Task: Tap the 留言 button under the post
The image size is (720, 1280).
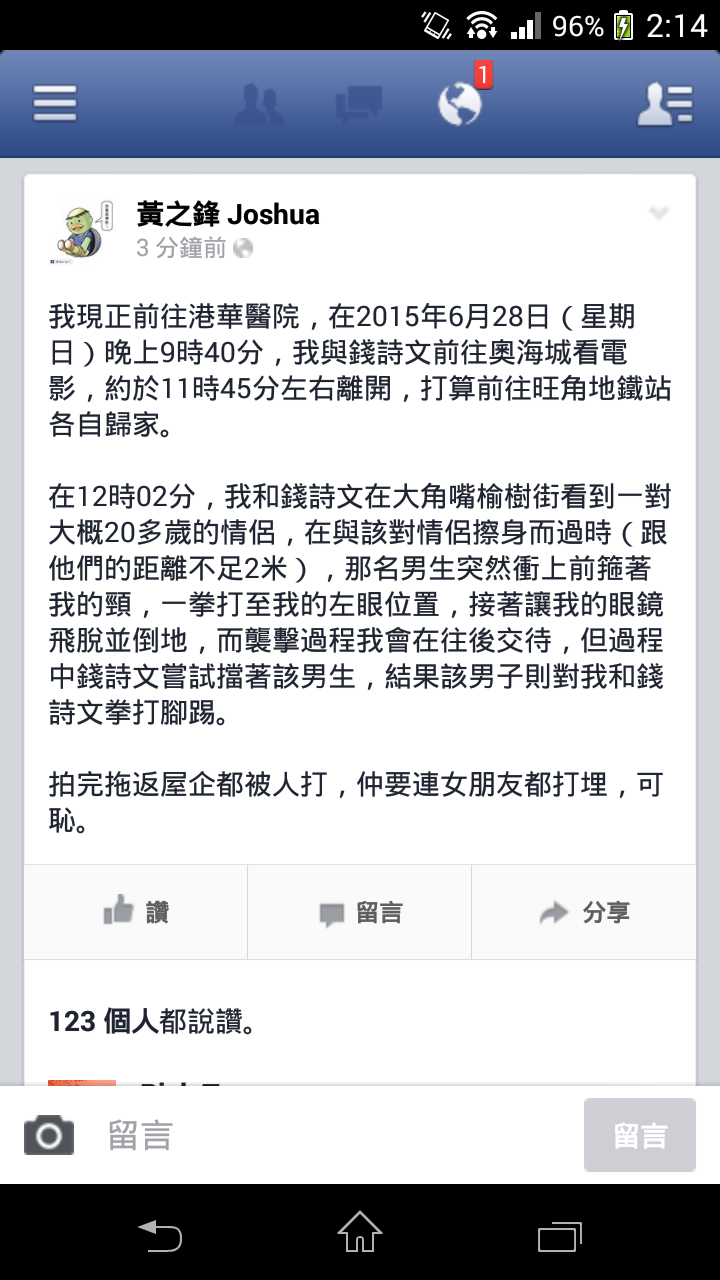Action: tap(360, 912)
